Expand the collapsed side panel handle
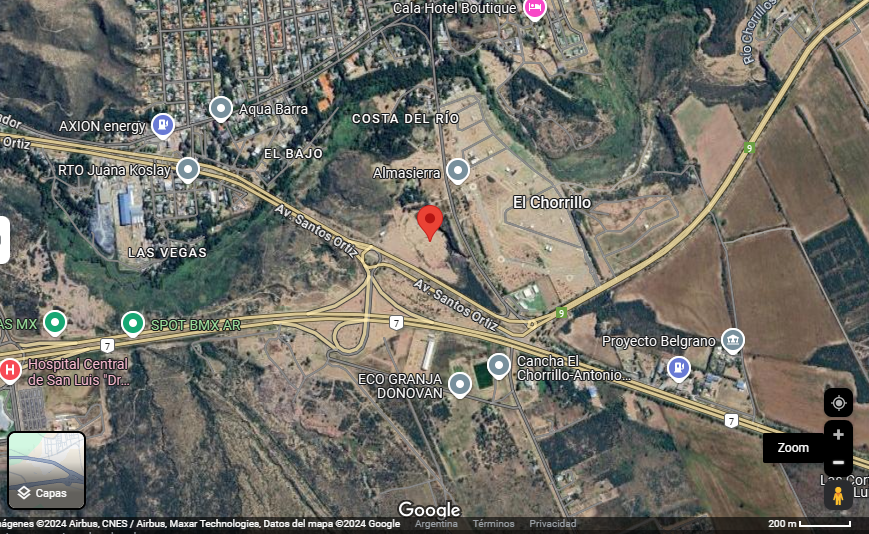The height and width of the screenshot is (534, 869). click(x=4, y=240)
